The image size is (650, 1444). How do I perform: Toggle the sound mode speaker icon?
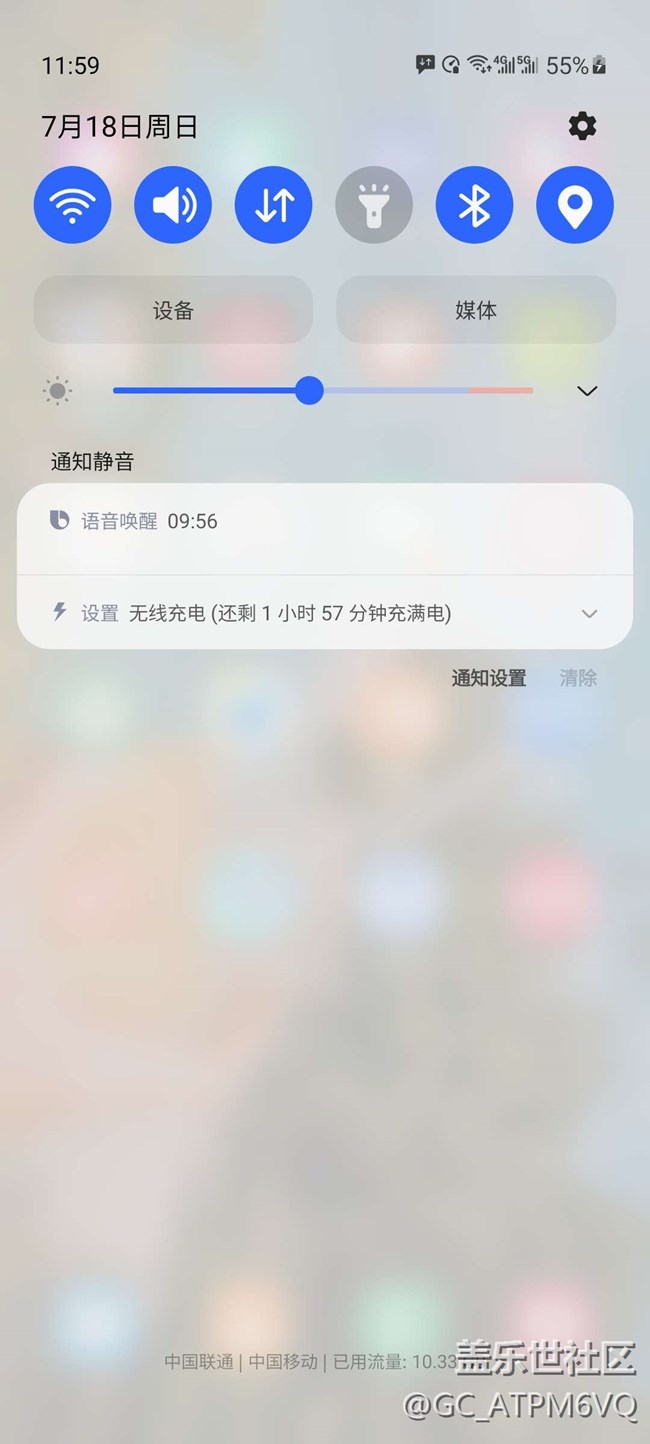pos(173,205)
